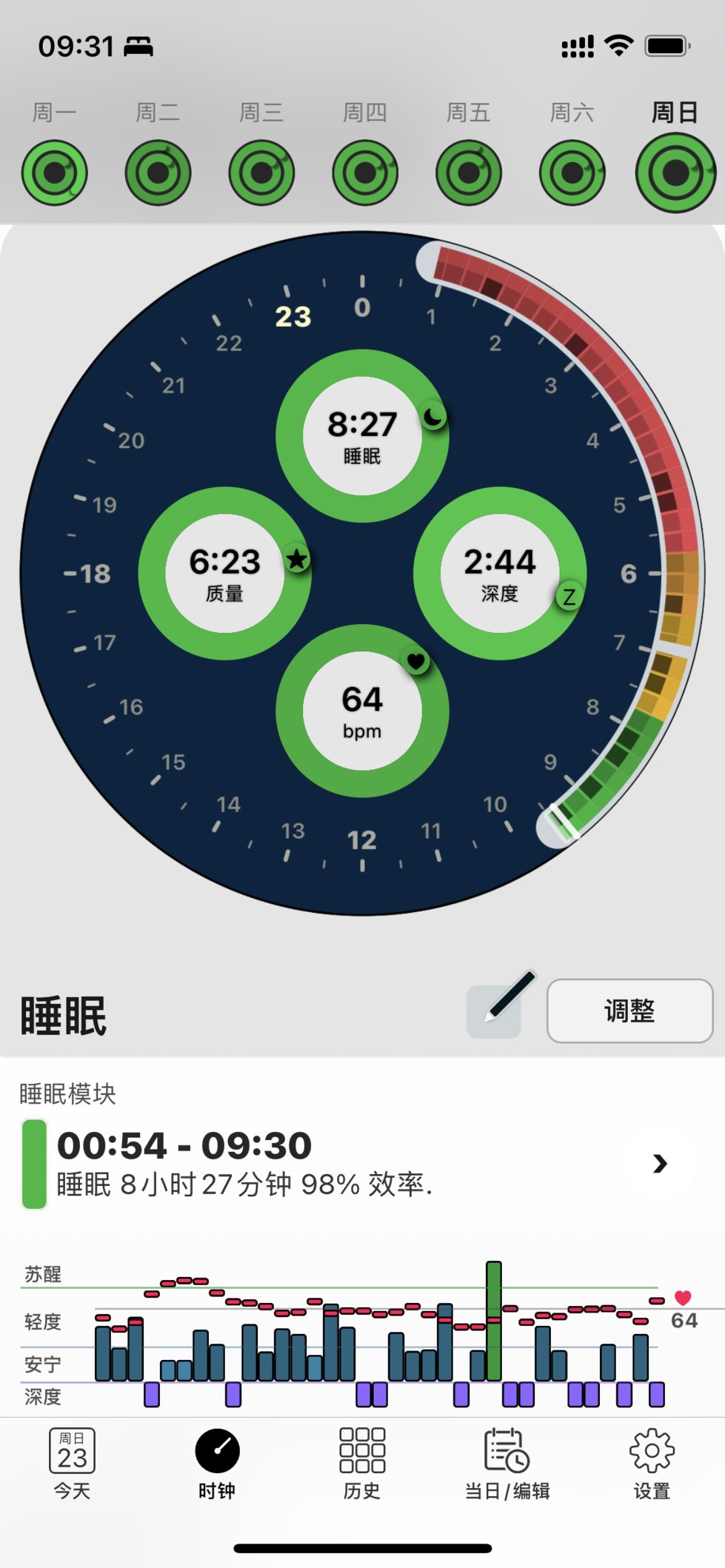The image size is (725, 1568).
Task: Select 周五 in the week strip
Action: click(x=469, y=172)
